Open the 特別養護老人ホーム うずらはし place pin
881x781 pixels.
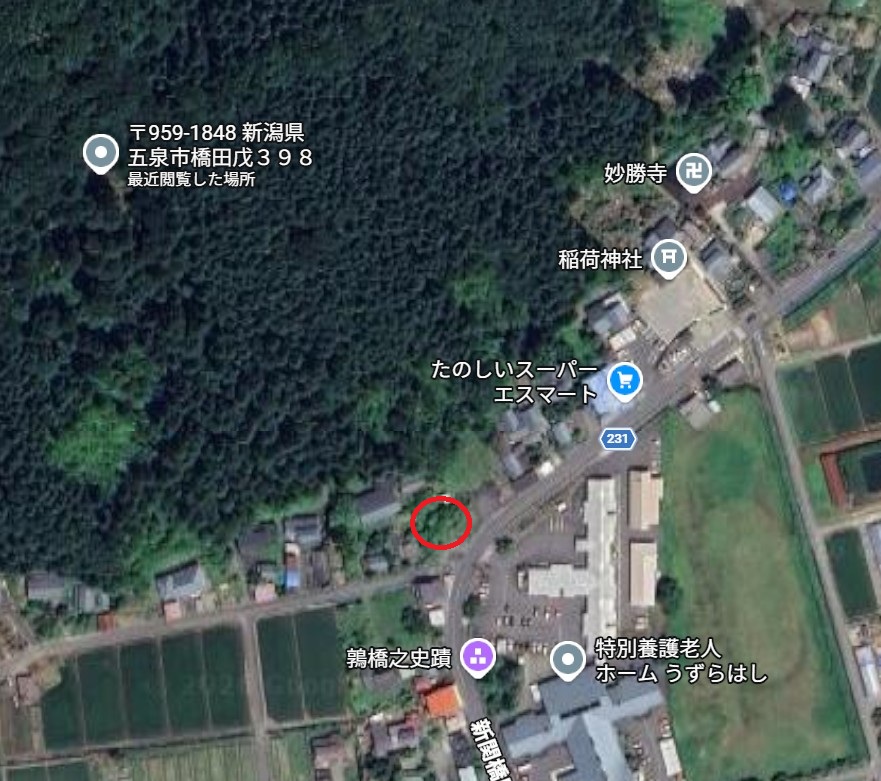[x=567, y=660]
